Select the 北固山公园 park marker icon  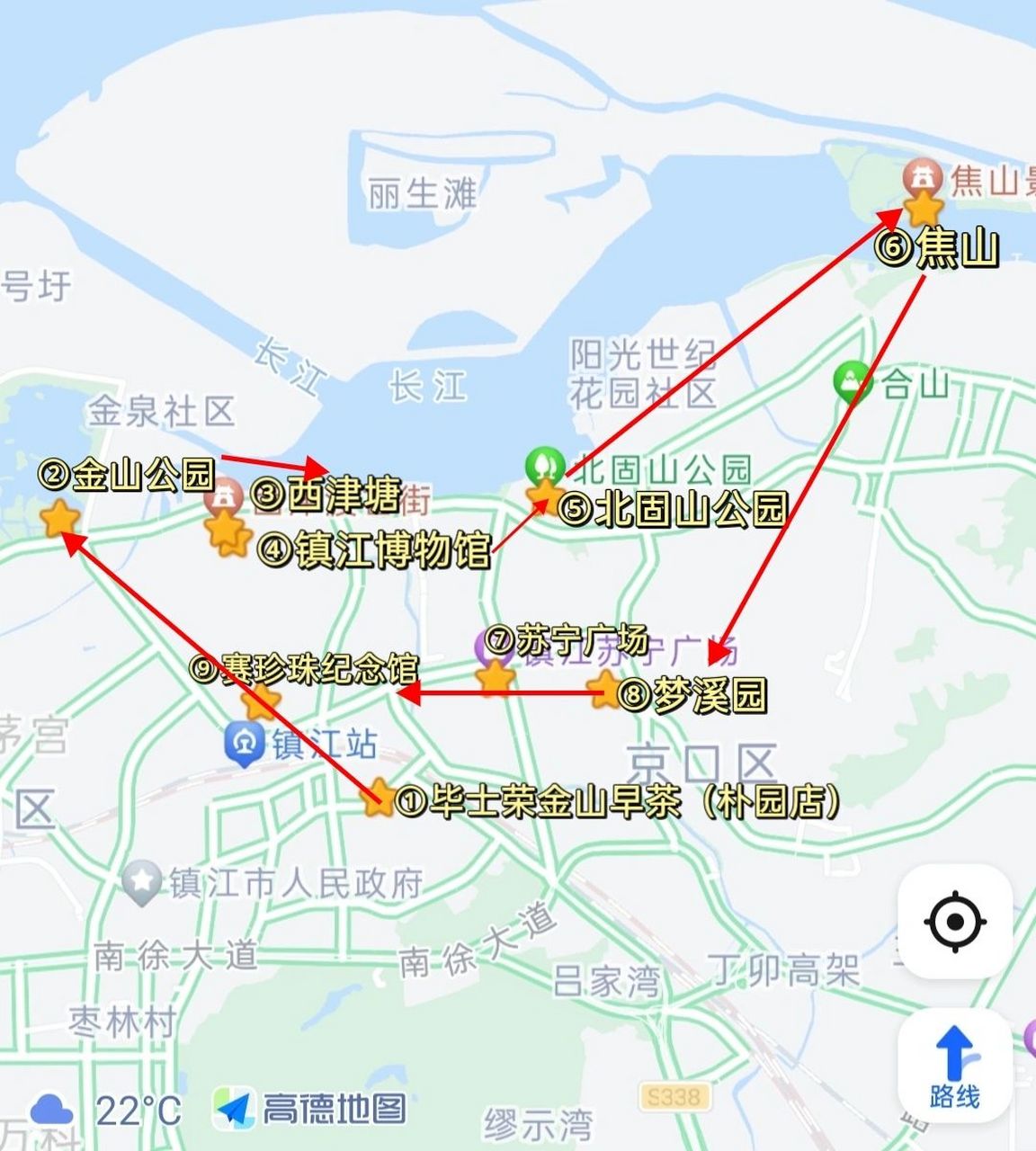coord(546,467)
